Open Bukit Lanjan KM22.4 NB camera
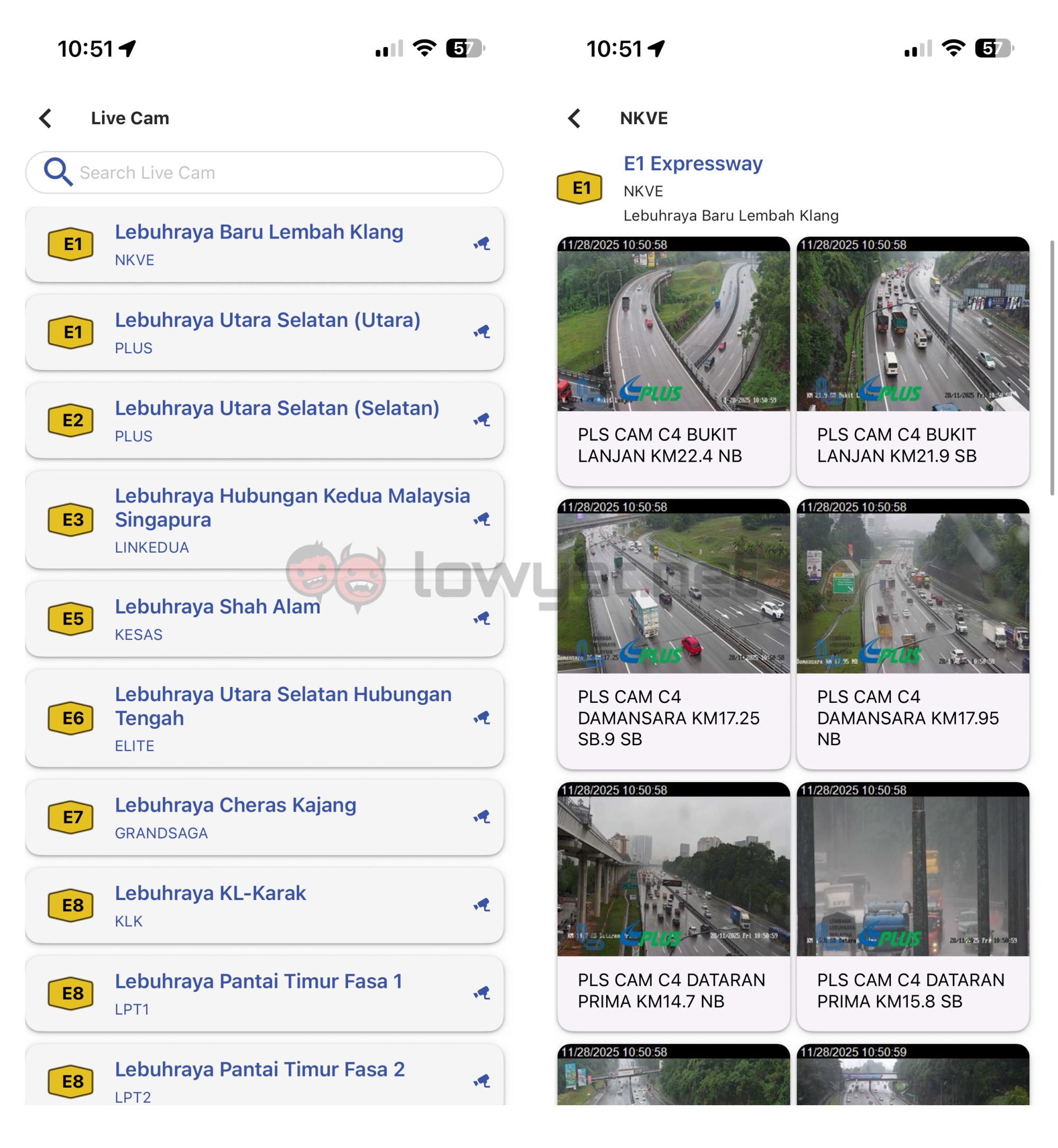 673,361
